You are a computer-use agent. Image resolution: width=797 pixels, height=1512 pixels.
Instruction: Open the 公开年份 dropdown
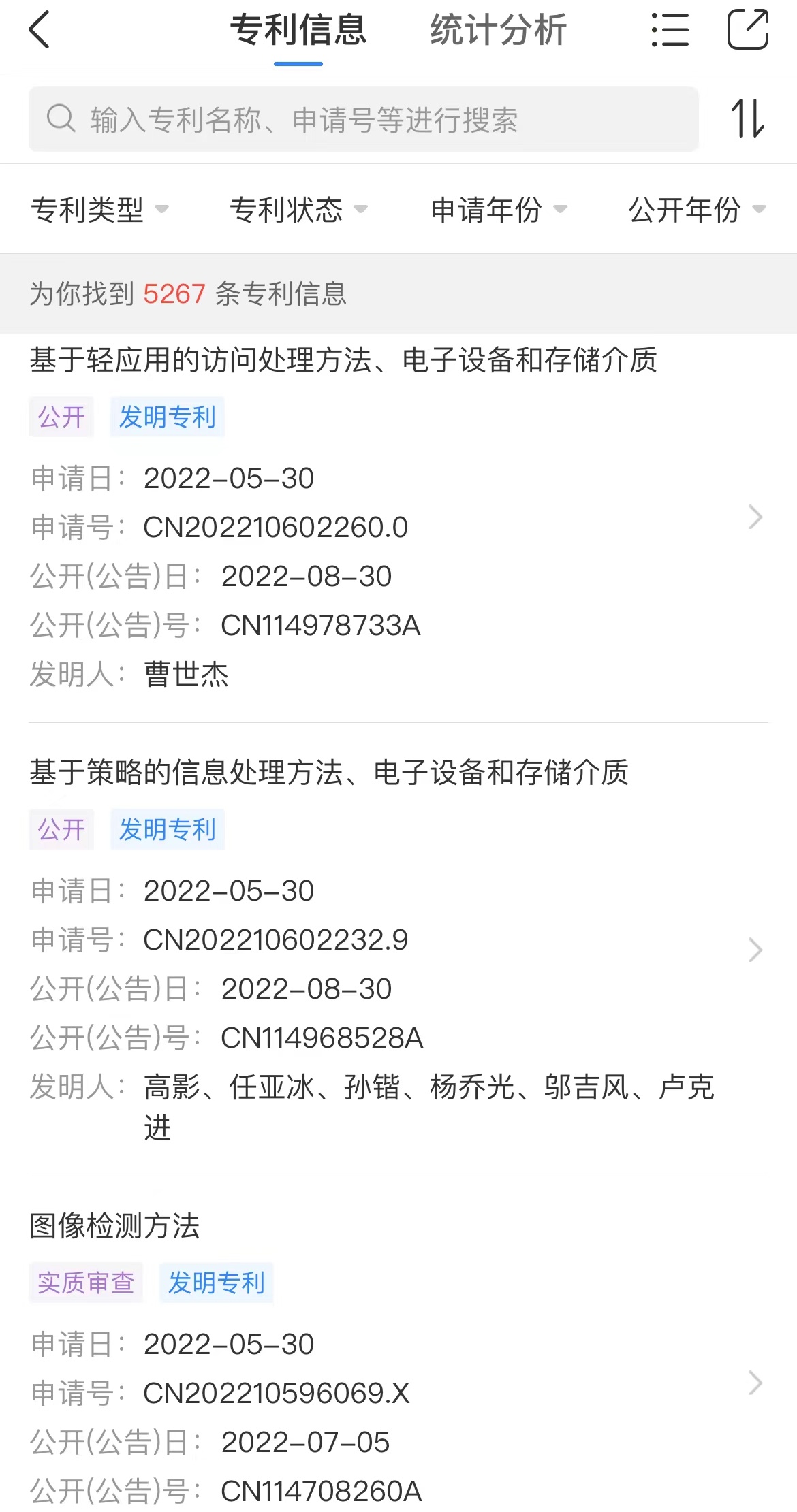[x=698, y=209]
